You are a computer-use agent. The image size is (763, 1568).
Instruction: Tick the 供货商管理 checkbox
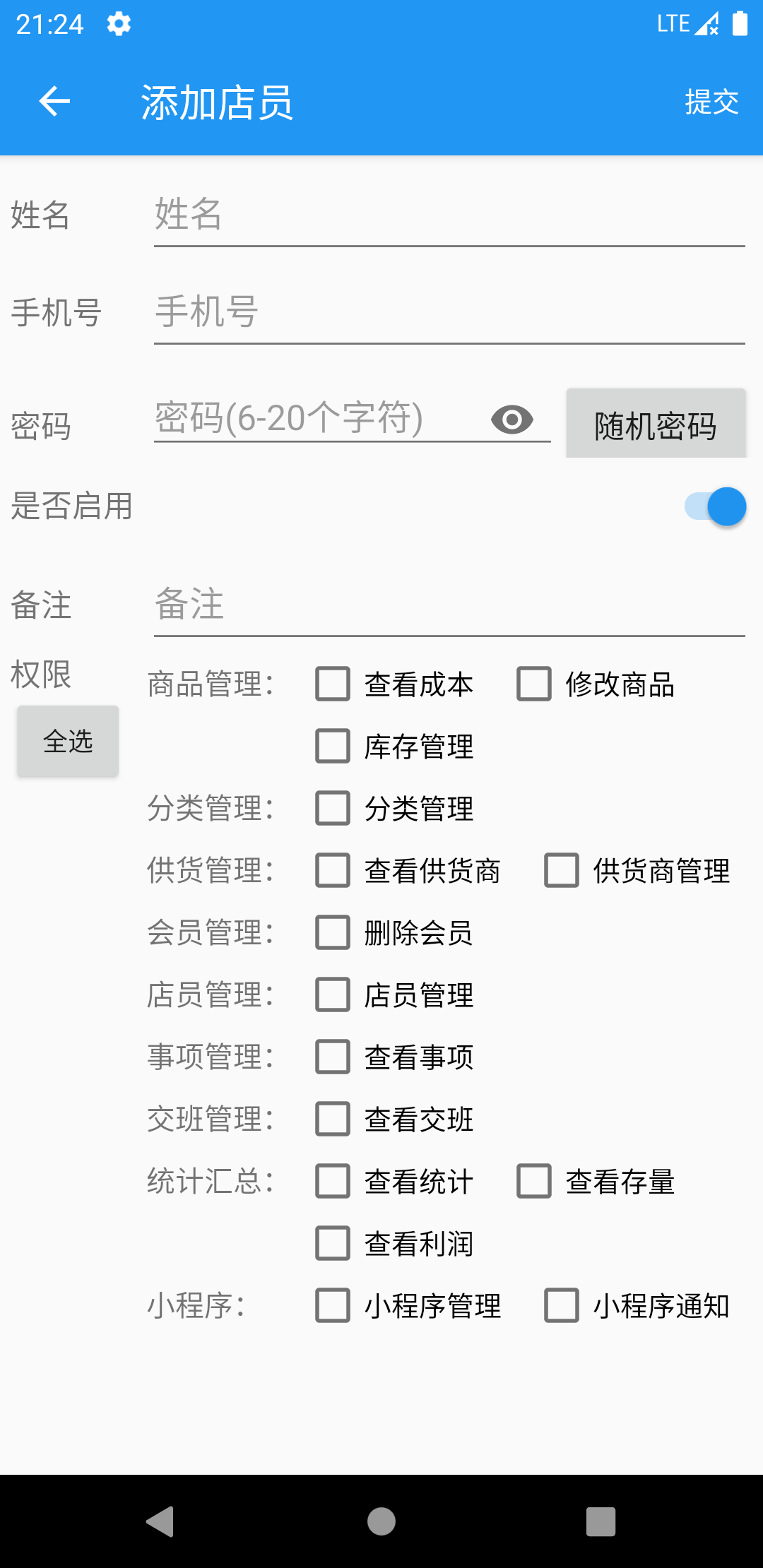(x=562, y=870)
